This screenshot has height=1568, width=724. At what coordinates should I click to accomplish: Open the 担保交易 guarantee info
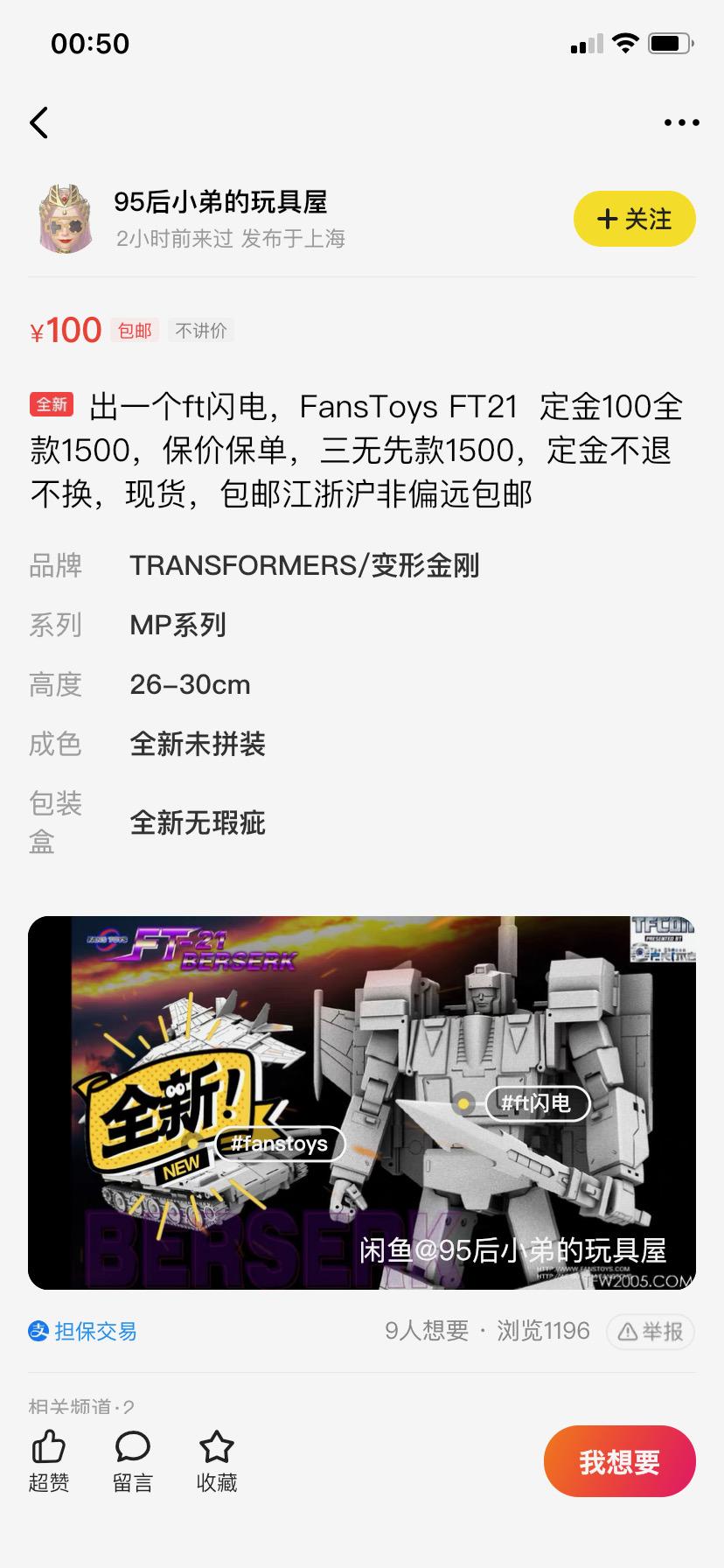[83, 1332]
